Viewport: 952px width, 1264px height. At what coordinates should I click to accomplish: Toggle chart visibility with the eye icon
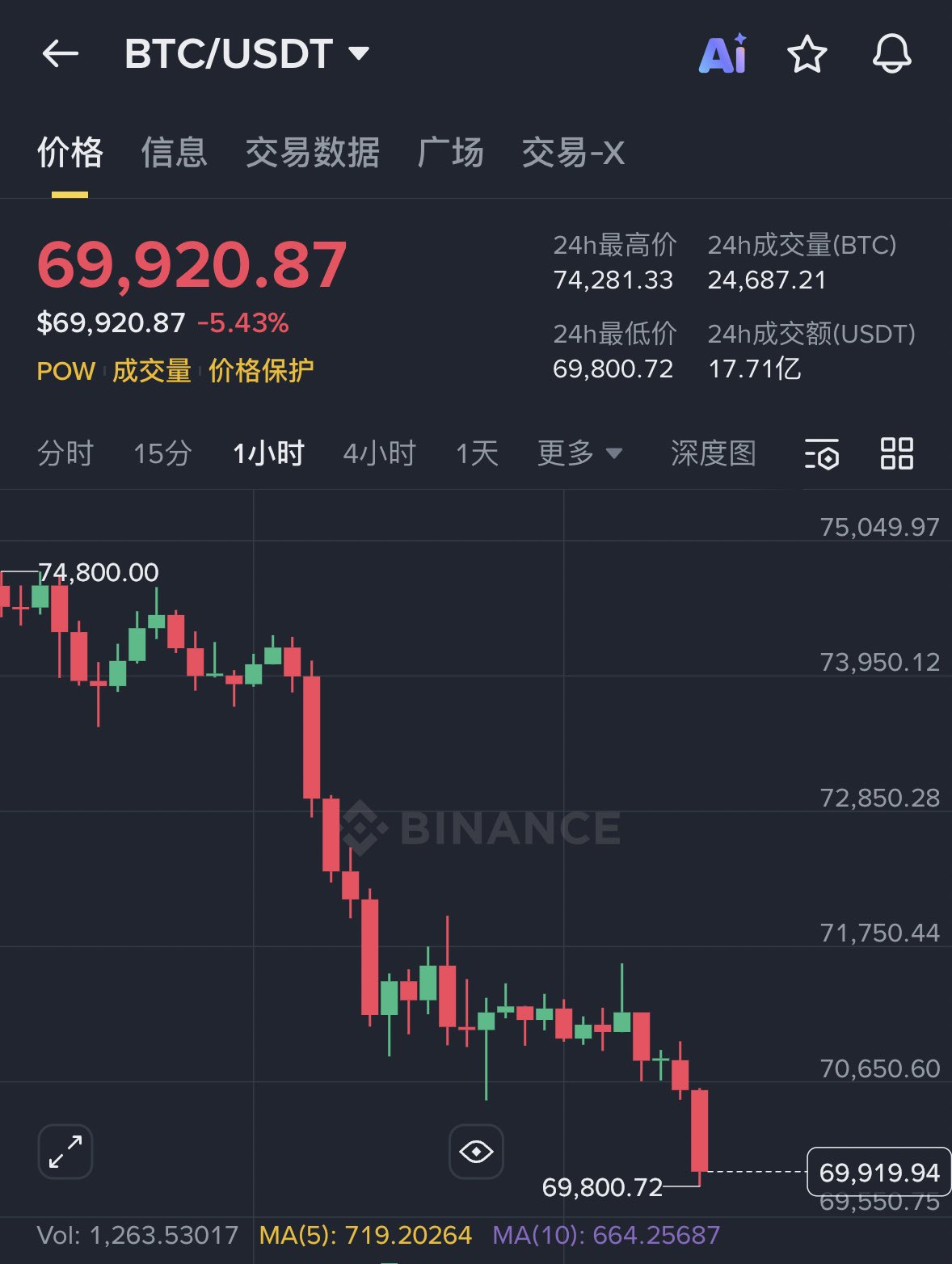coord(476,1152)
